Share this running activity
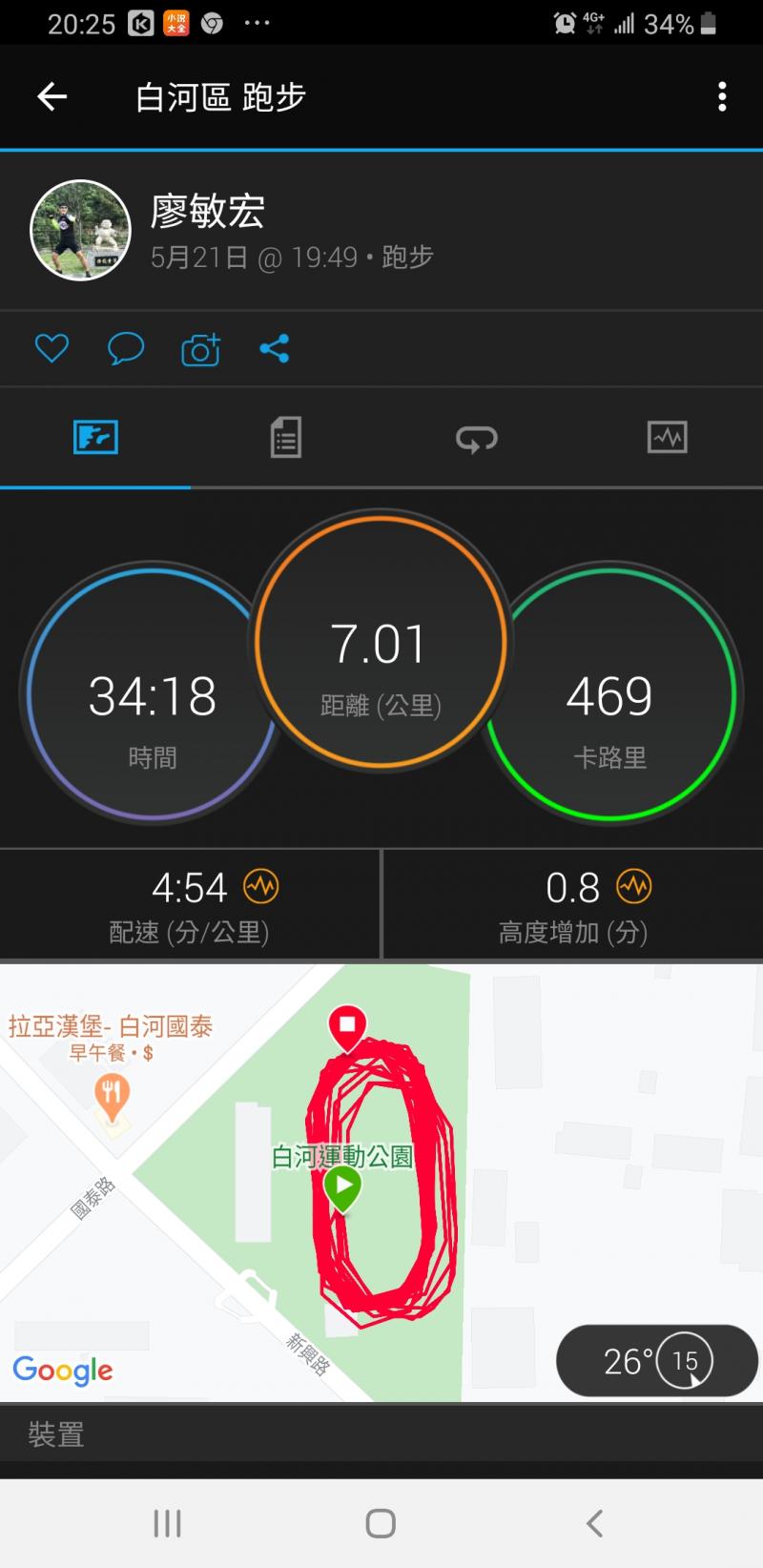This screenshot has height=1568, width=763. tap(275, 349)
